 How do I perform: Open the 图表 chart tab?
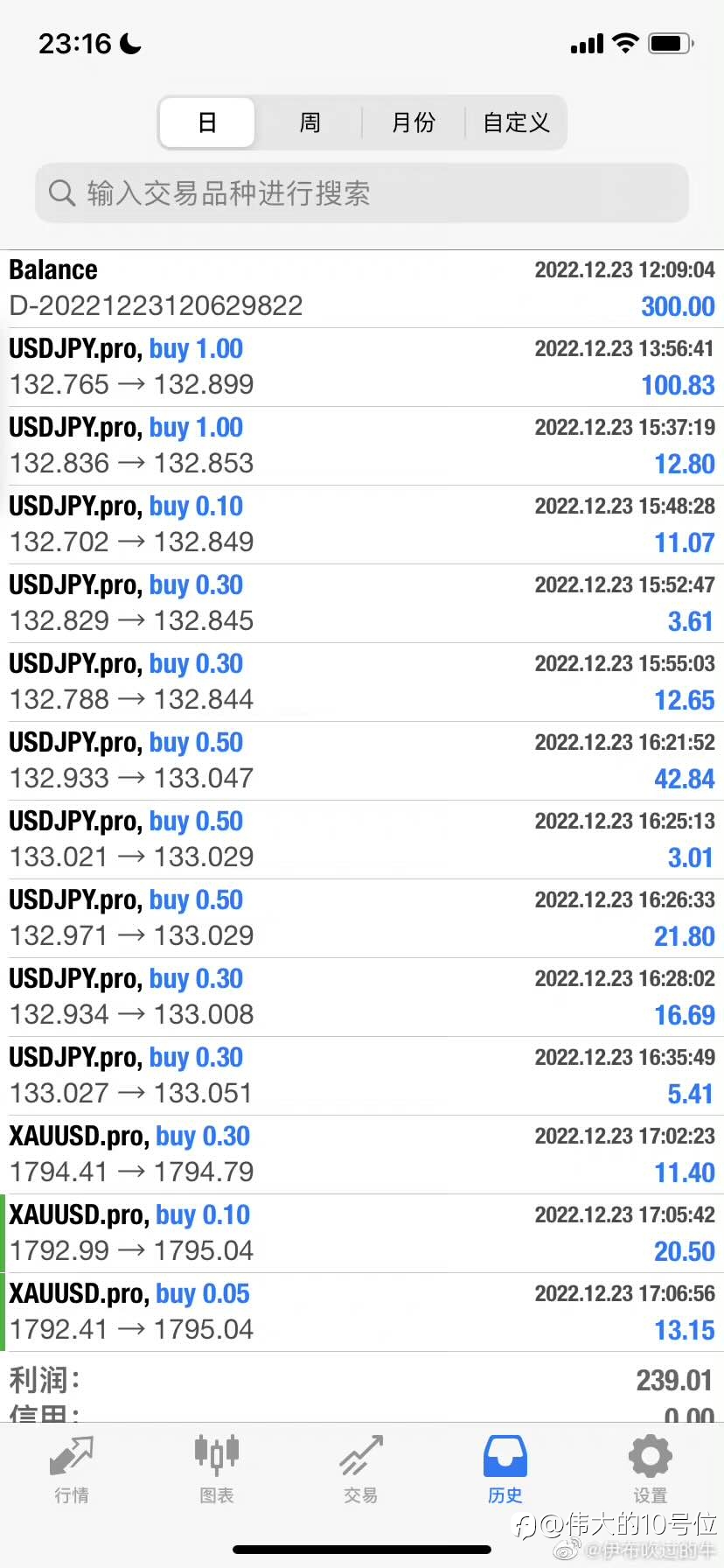pos(216,1469)
